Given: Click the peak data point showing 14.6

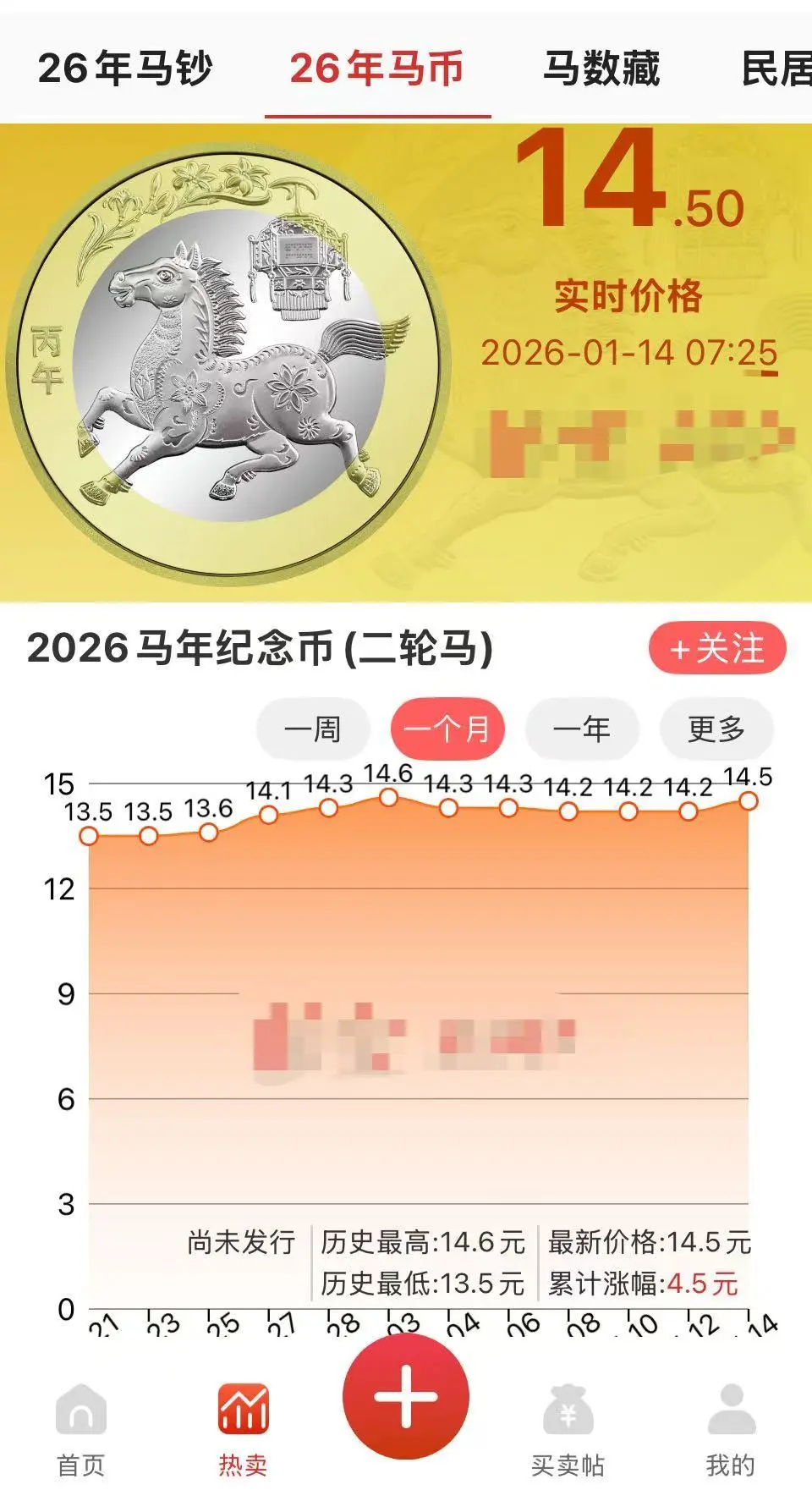Looking at the screenshot, I should 387,795.
